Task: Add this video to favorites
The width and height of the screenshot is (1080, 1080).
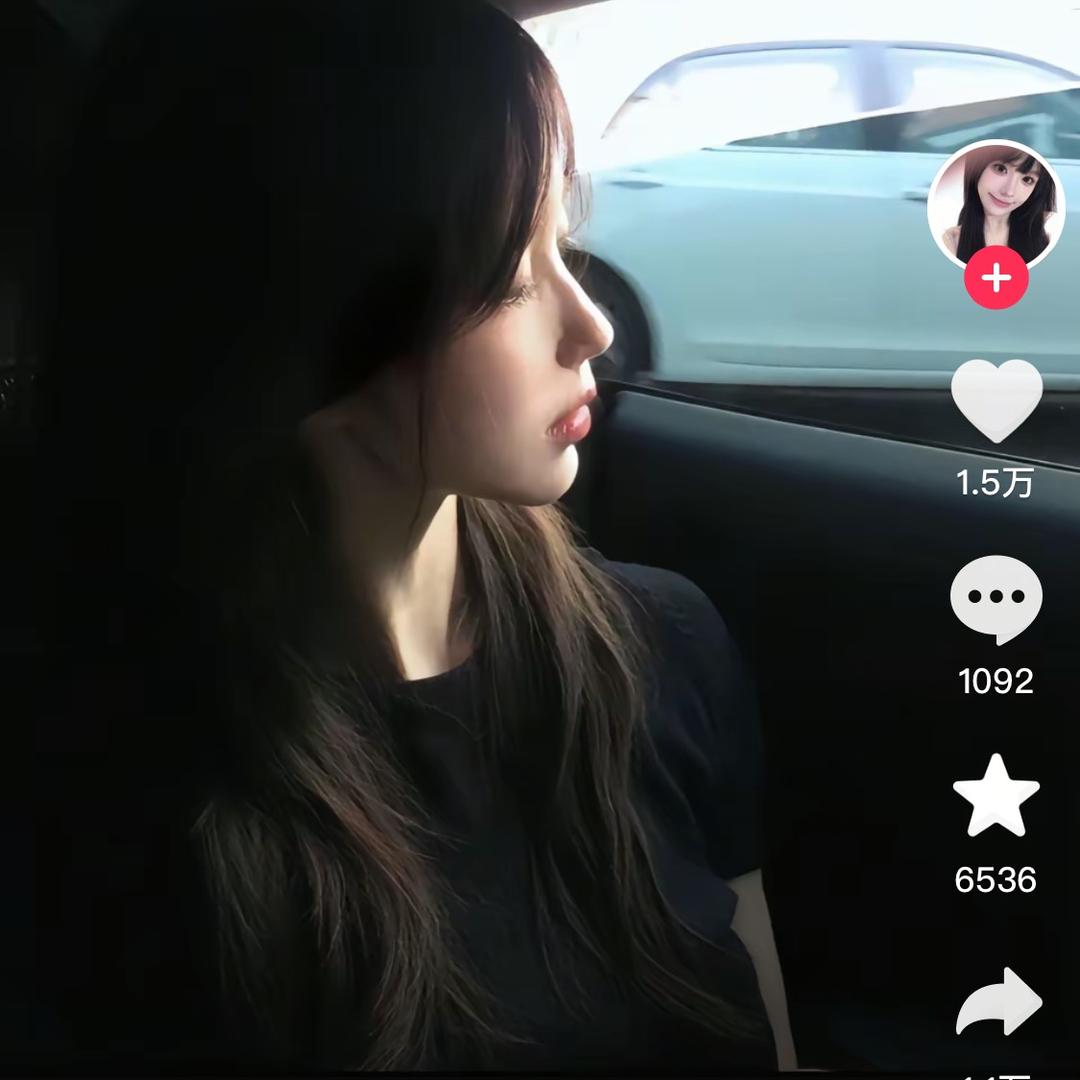Action: (996, 796)
